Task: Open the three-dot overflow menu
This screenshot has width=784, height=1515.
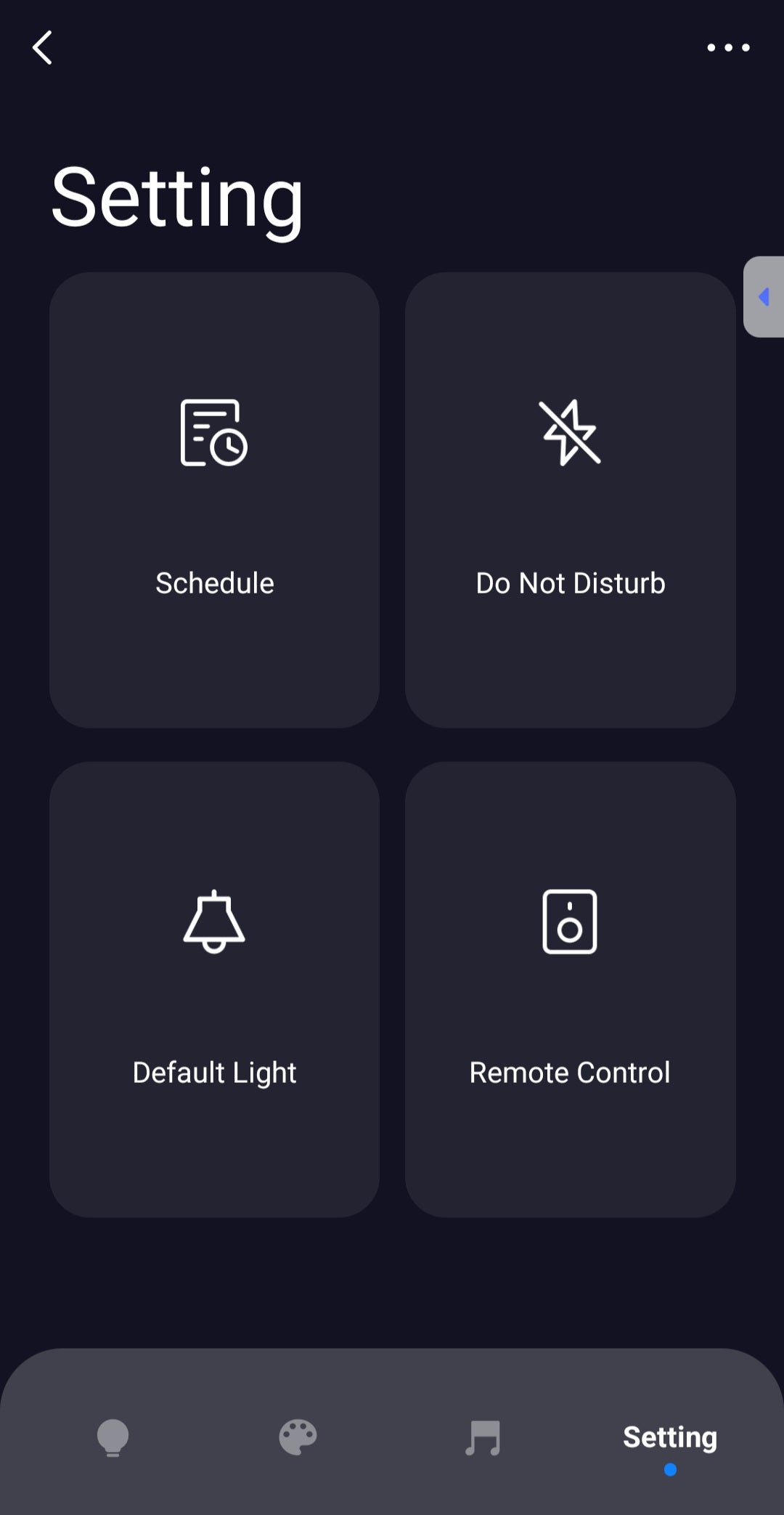Action: [x=728, y=48]
